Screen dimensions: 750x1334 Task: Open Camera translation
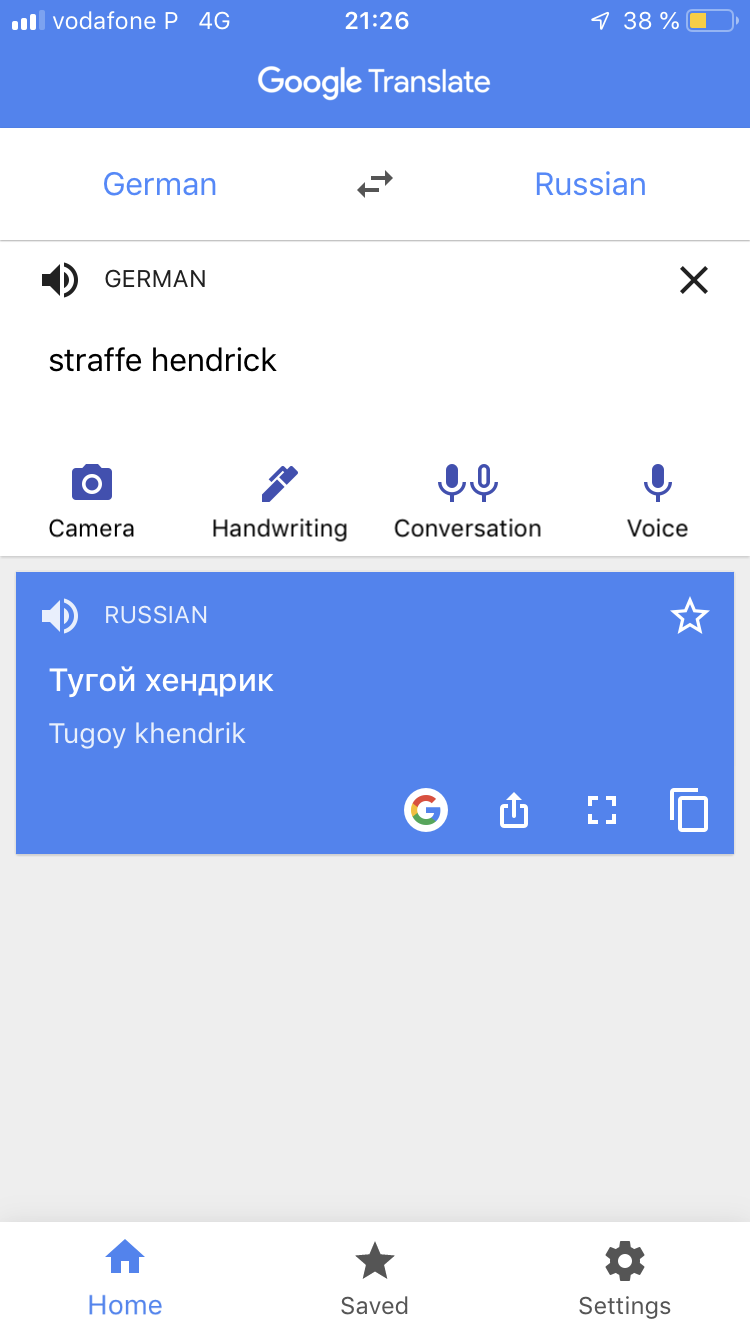pos(91,502)
